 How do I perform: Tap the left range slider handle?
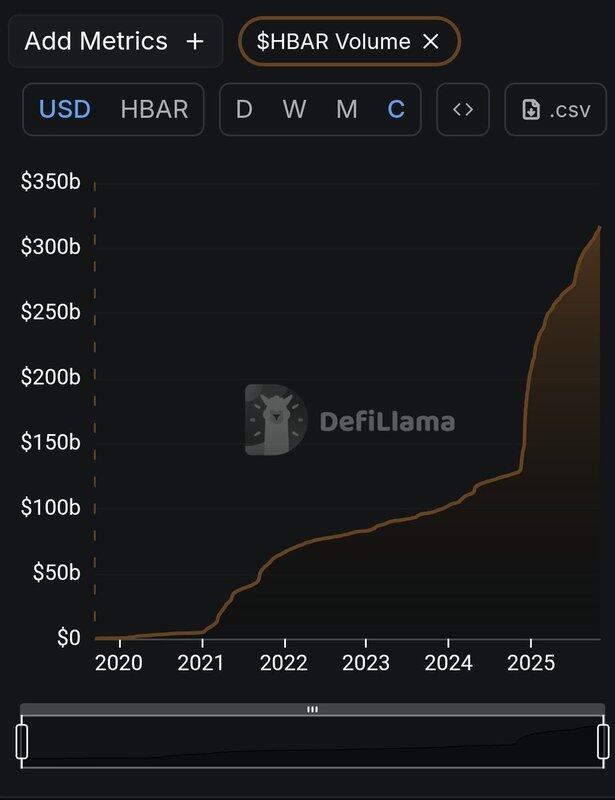tap(22, 741)
